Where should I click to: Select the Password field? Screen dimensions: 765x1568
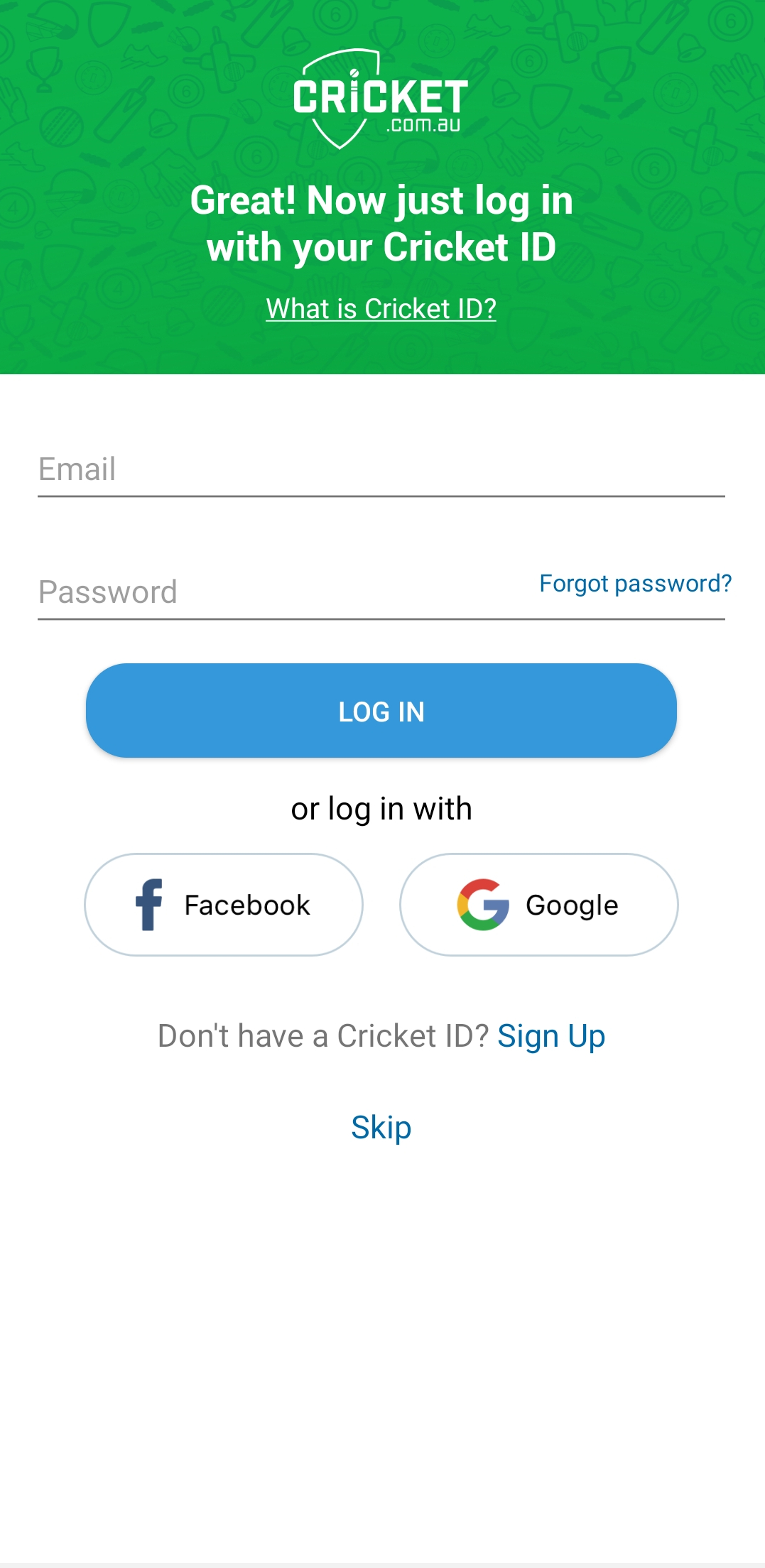(284, 592)
